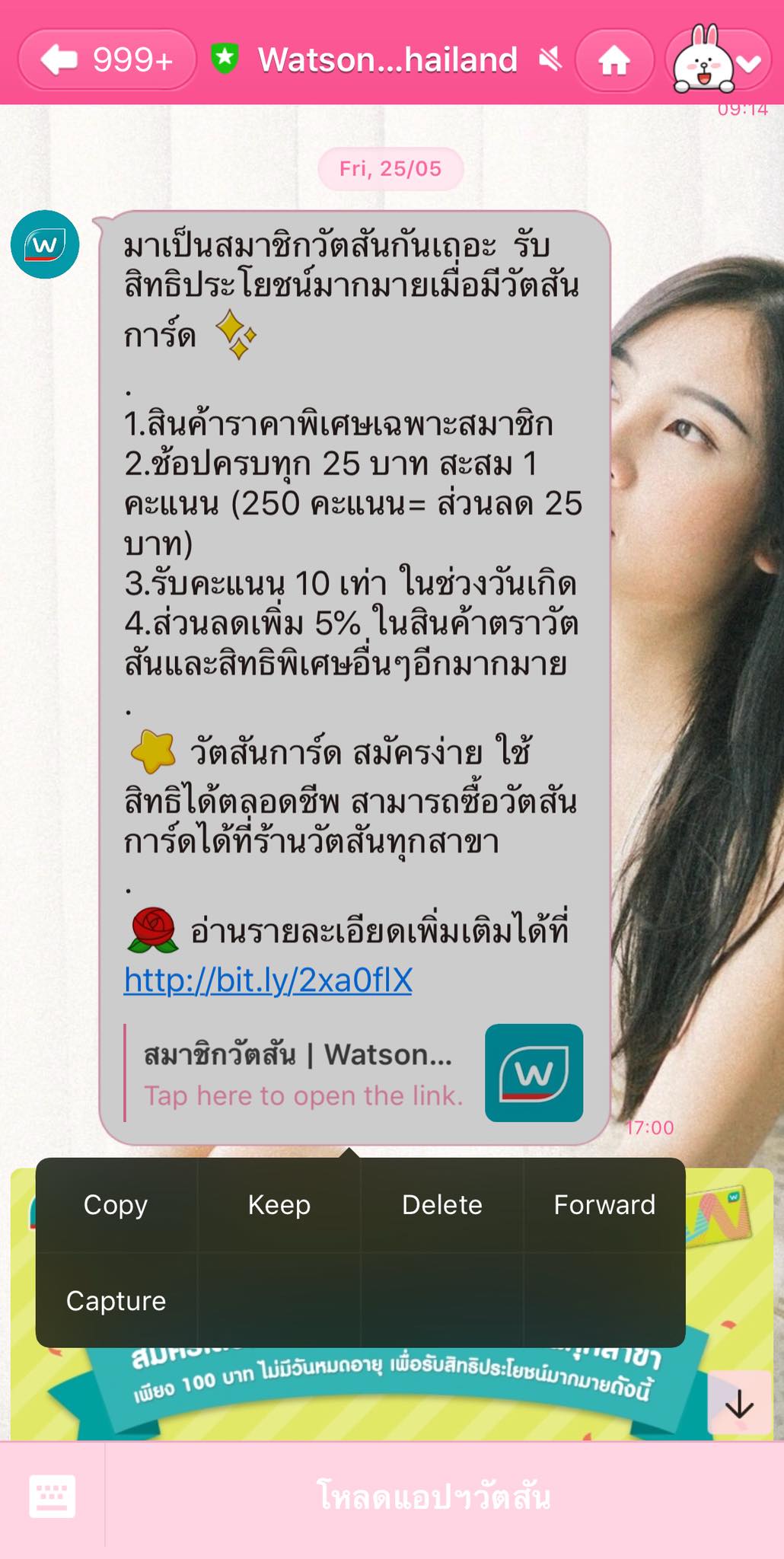Save message with Keep option
The width and height of the screenshot is (784, 1559).
click(x=279, y=1205)
